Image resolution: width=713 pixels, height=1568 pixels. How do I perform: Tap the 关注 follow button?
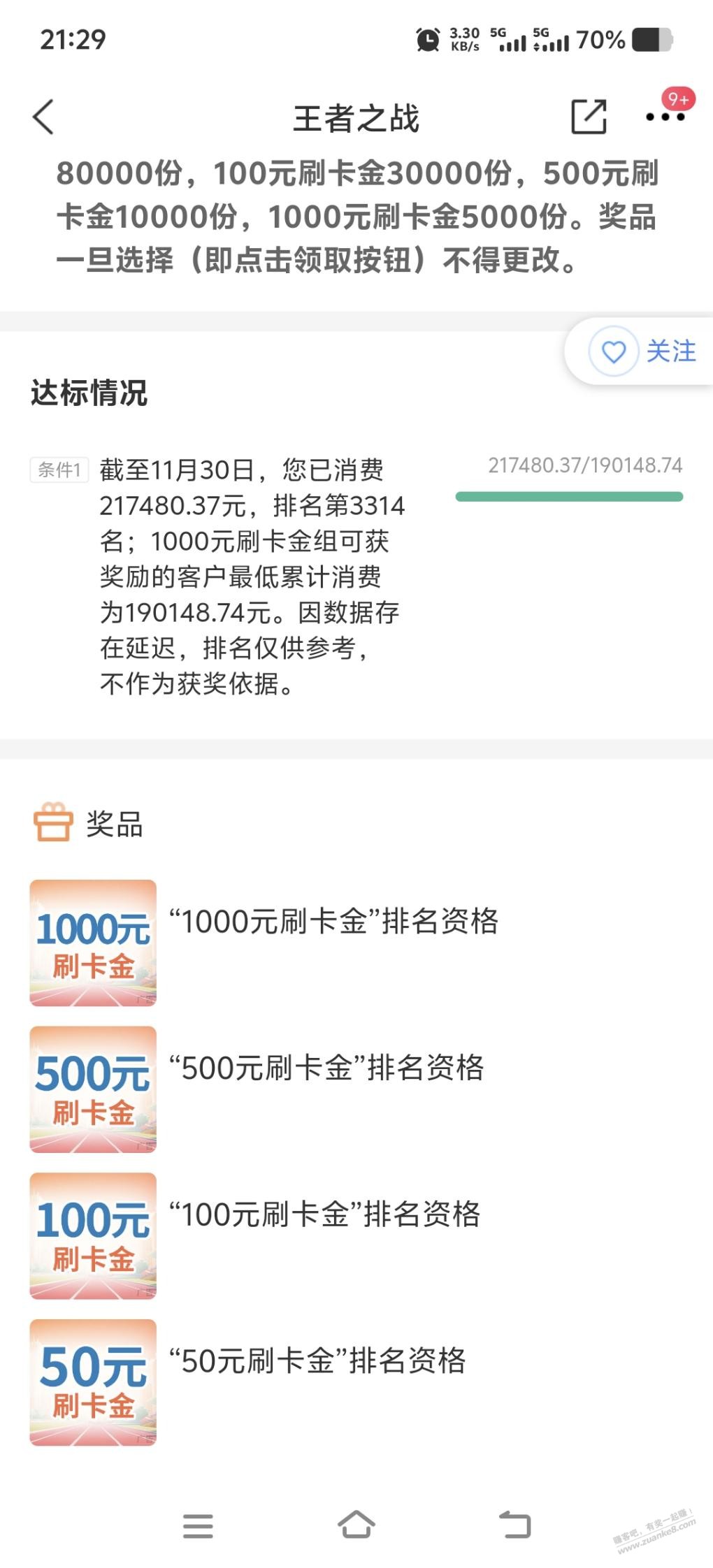643,351
